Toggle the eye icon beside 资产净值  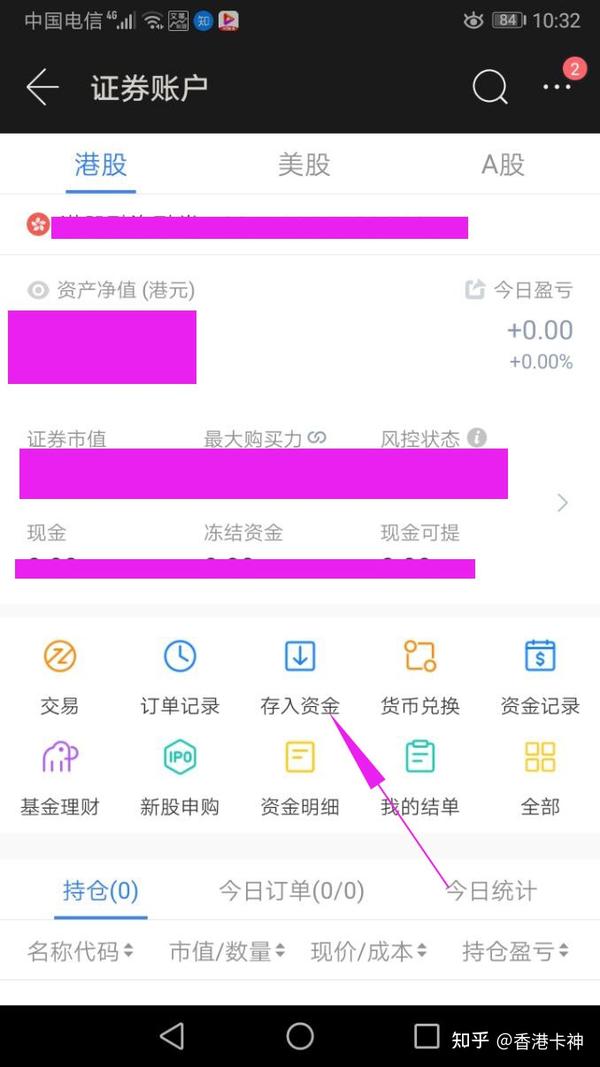(x=38, y=291)
